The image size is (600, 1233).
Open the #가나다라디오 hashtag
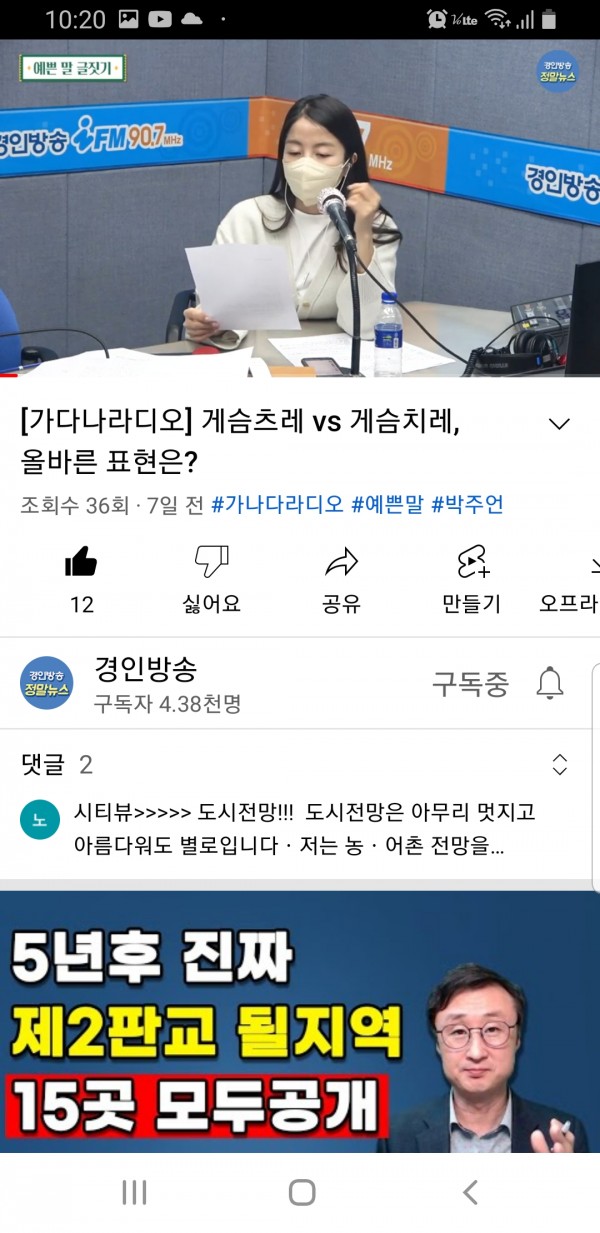coord(277,505)
